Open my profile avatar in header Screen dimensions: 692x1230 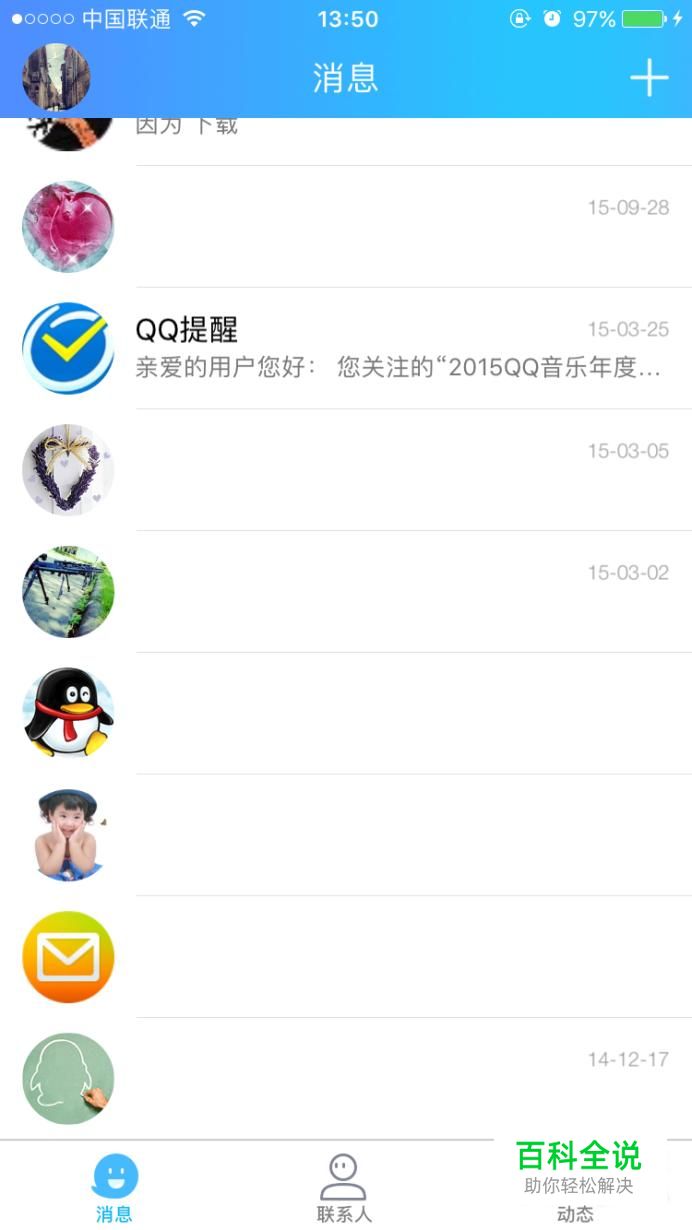[56, 77]
